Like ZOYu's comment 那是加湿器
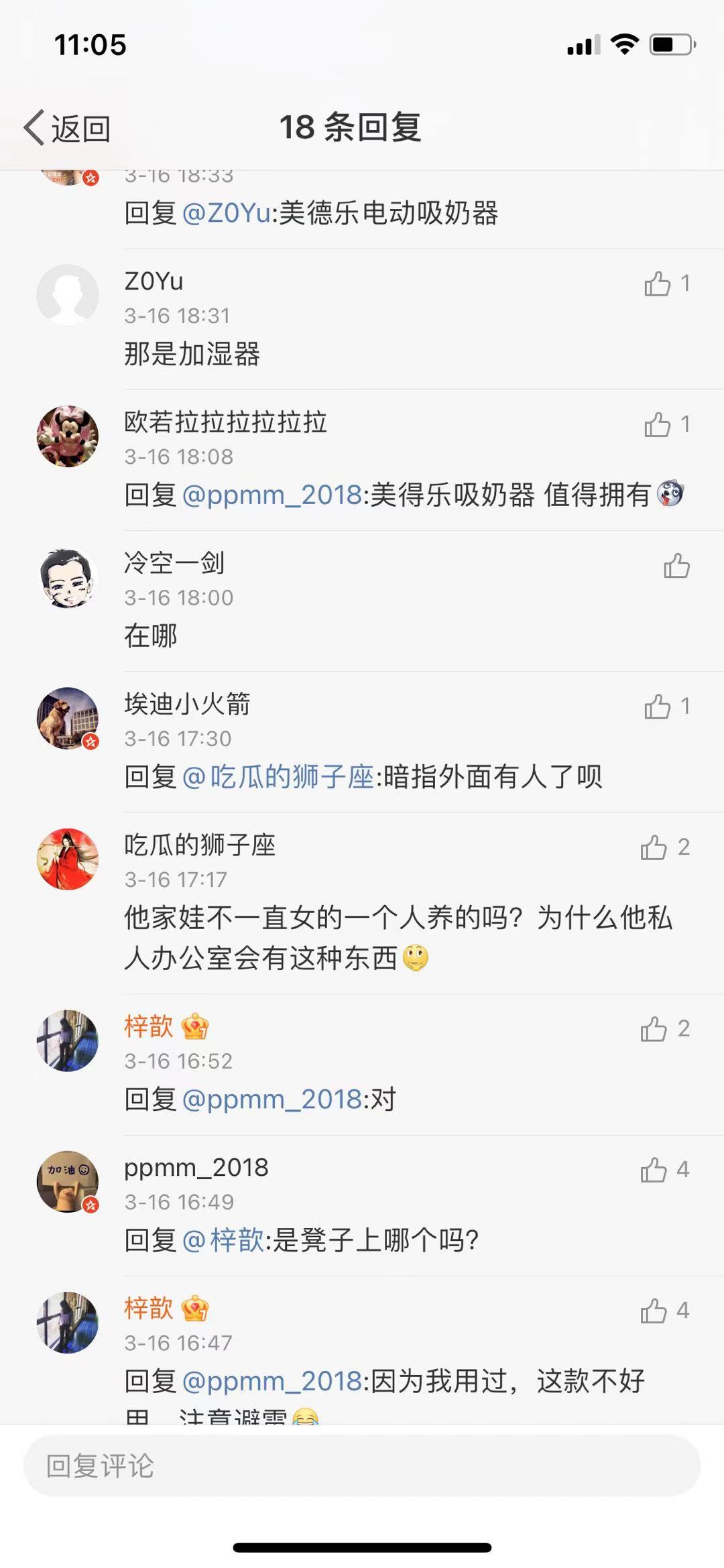This screenshot has height=1568, width=724. (x=658, y=284)
